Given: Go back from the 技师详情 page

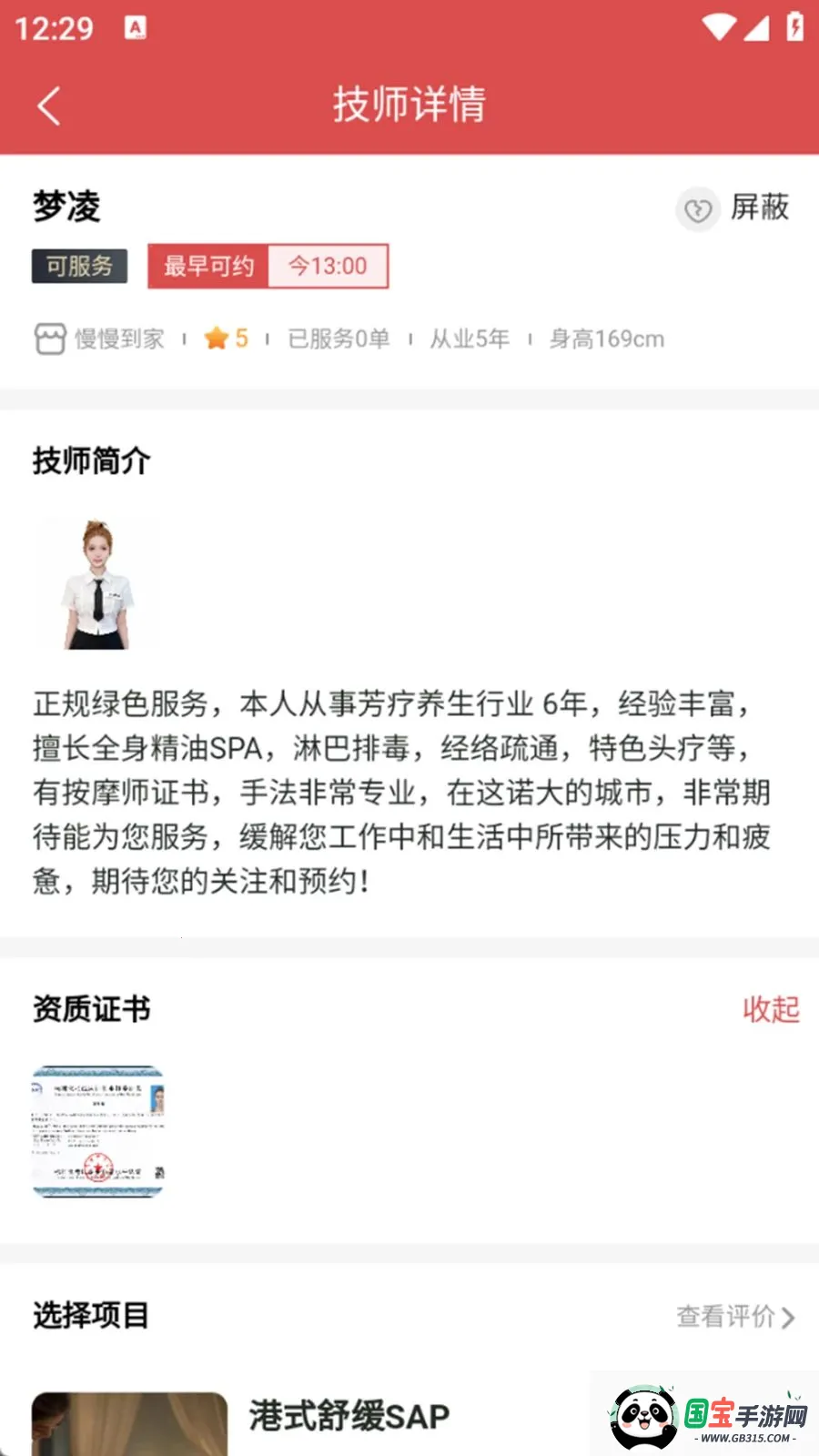Looking at the screenshot, I should point(49,106).
